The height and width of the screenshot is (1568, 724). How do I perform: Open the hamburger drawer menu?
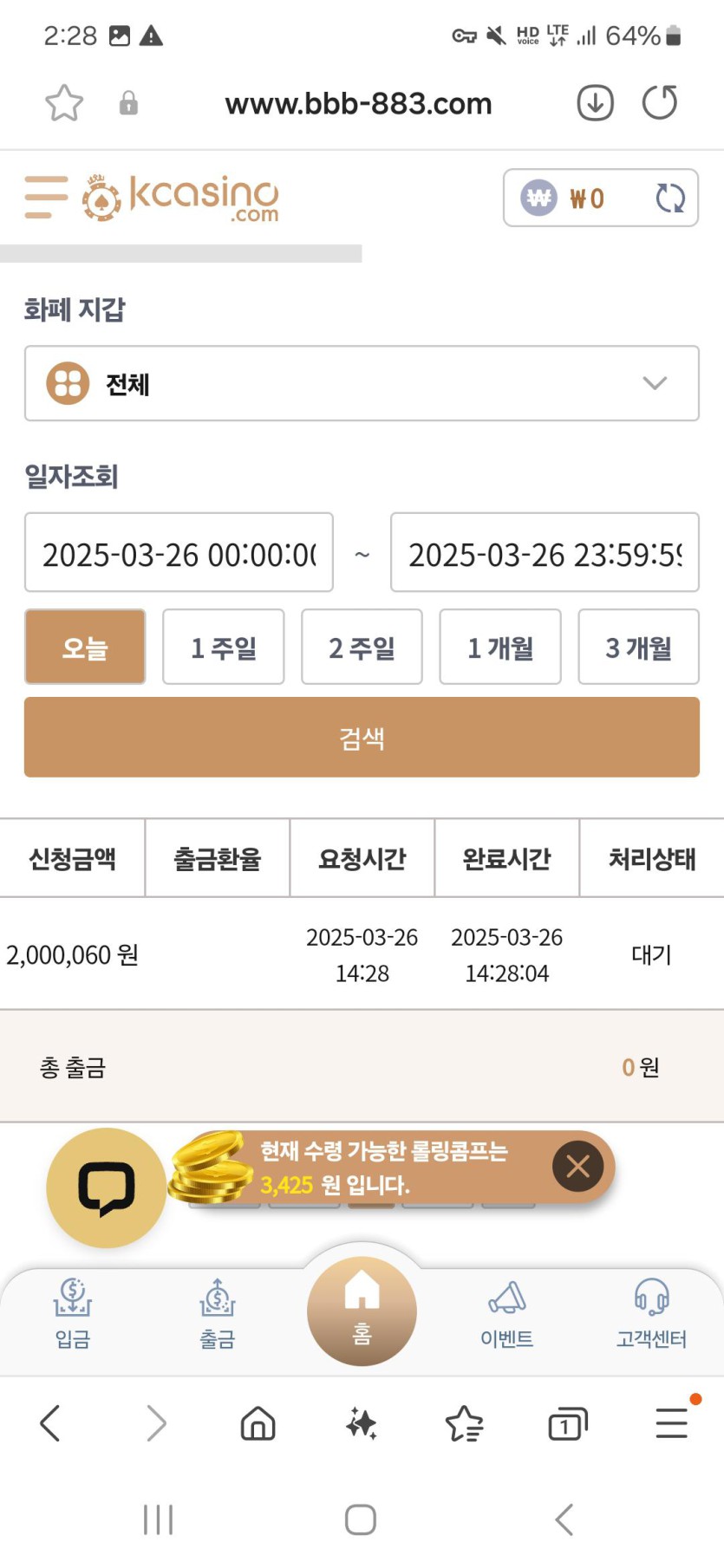46,197
